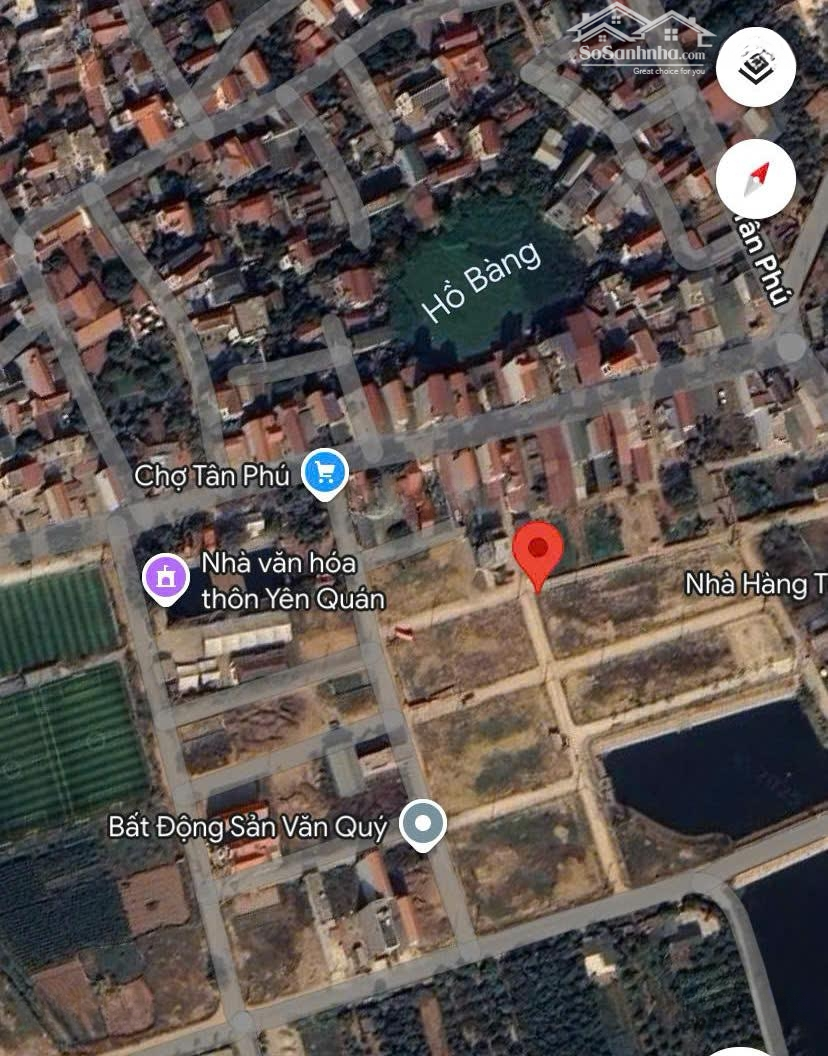Open the map layers button
The height and width of the screenshot is (1056, 828).
click(756, 67)
